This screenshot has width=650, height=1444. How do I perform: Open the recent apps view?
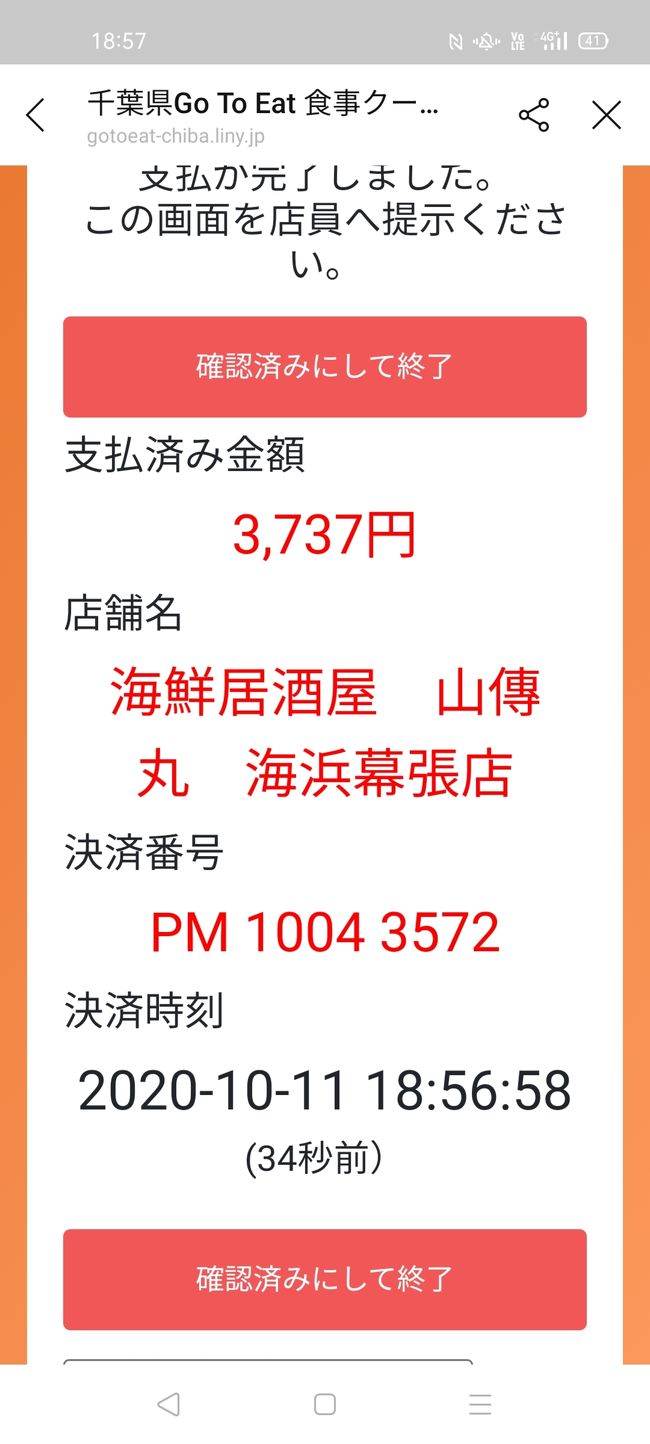coord(480,1404)
